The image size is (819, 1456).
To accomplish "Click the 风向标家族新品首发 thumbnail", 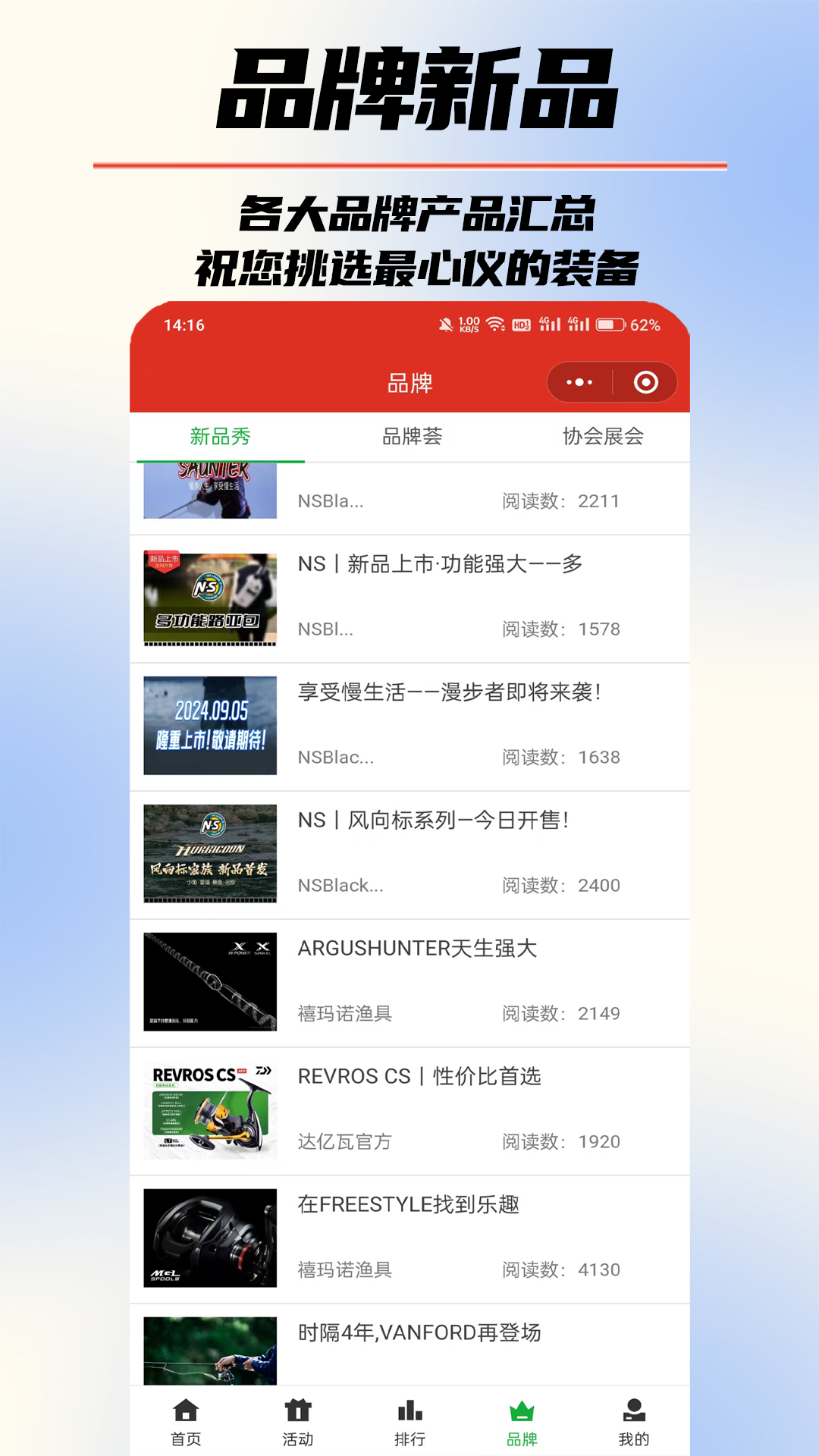I will pos(211,852).
